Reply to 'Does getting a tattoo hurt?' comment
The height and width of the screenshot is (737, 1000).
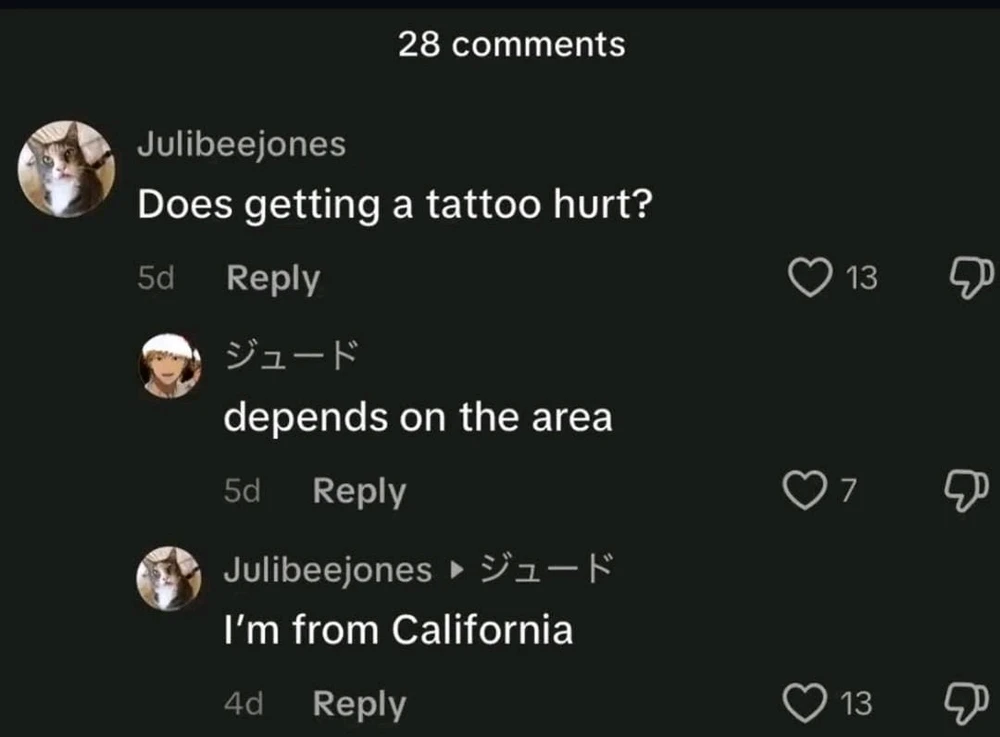point(273,278)
